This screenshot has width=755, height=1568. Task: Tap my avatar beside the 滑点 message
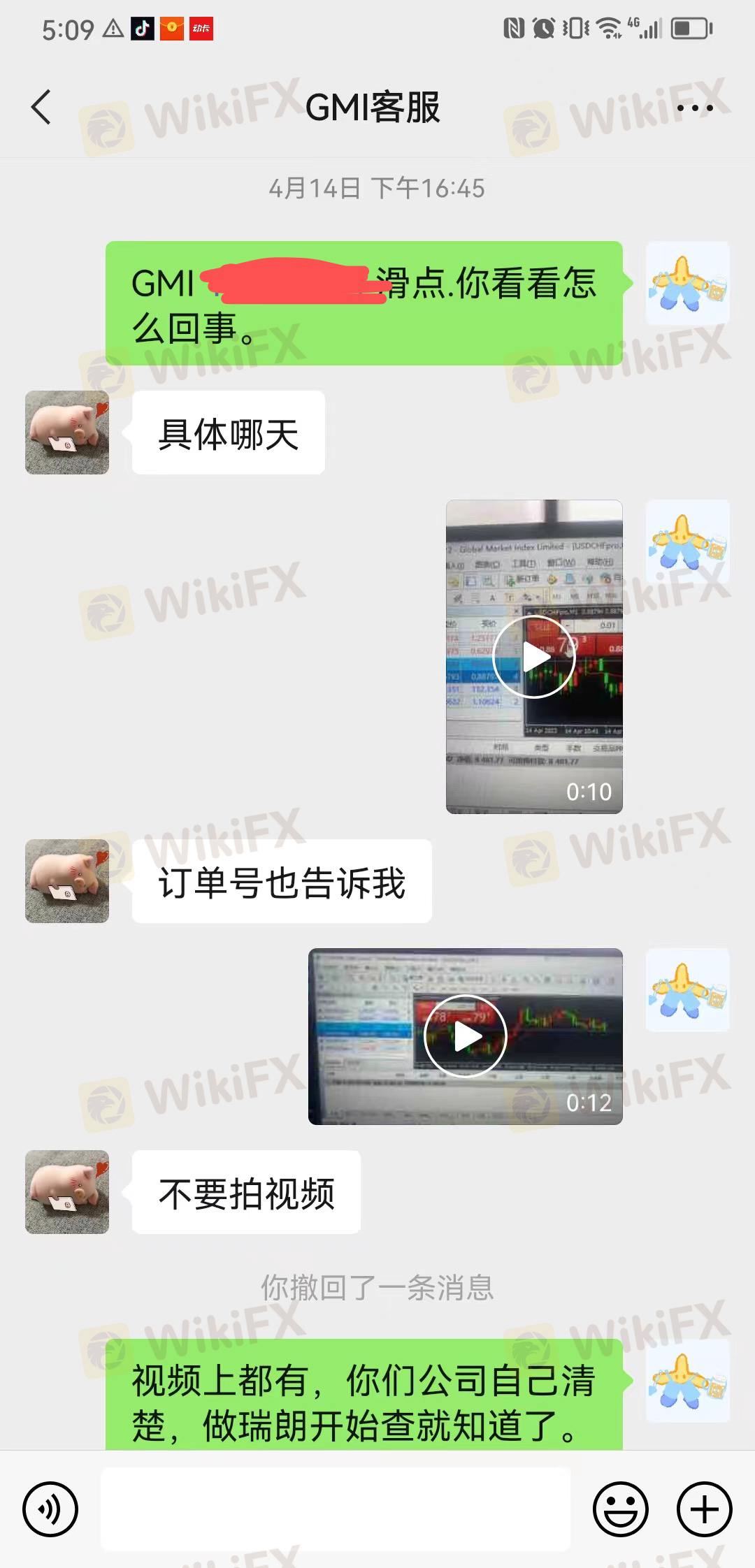pyautogui.click(x=688, y=283)
